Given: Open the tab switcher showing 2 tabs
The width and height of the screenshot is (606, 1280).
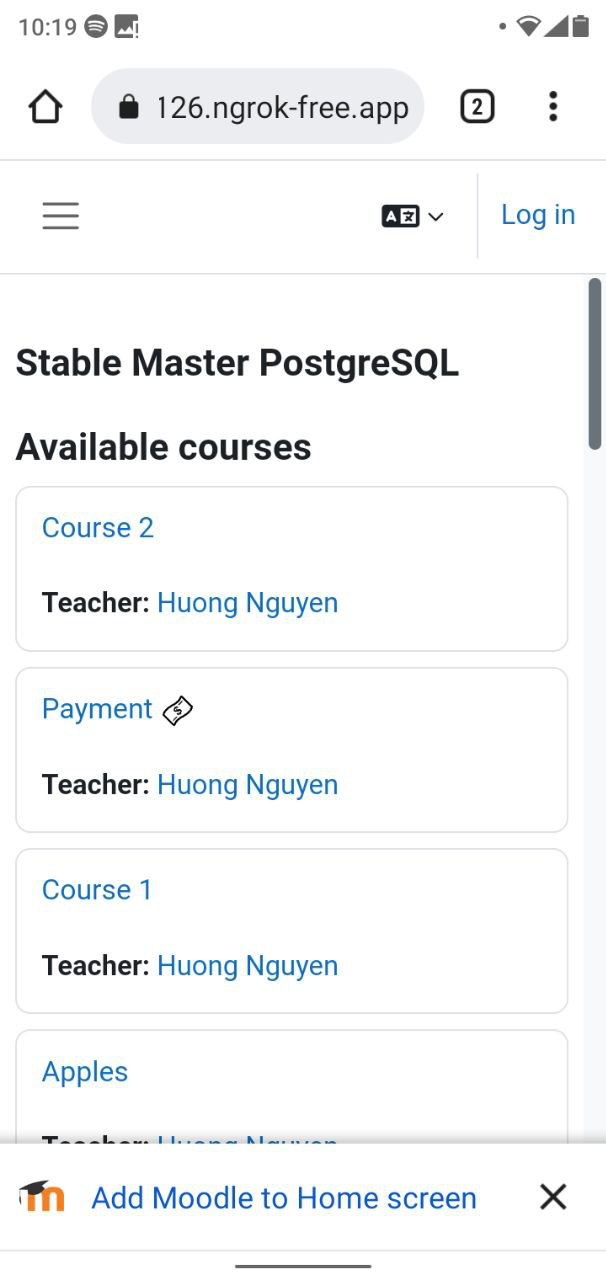Looking at the screenshot, I should click(x=477, y=106).
